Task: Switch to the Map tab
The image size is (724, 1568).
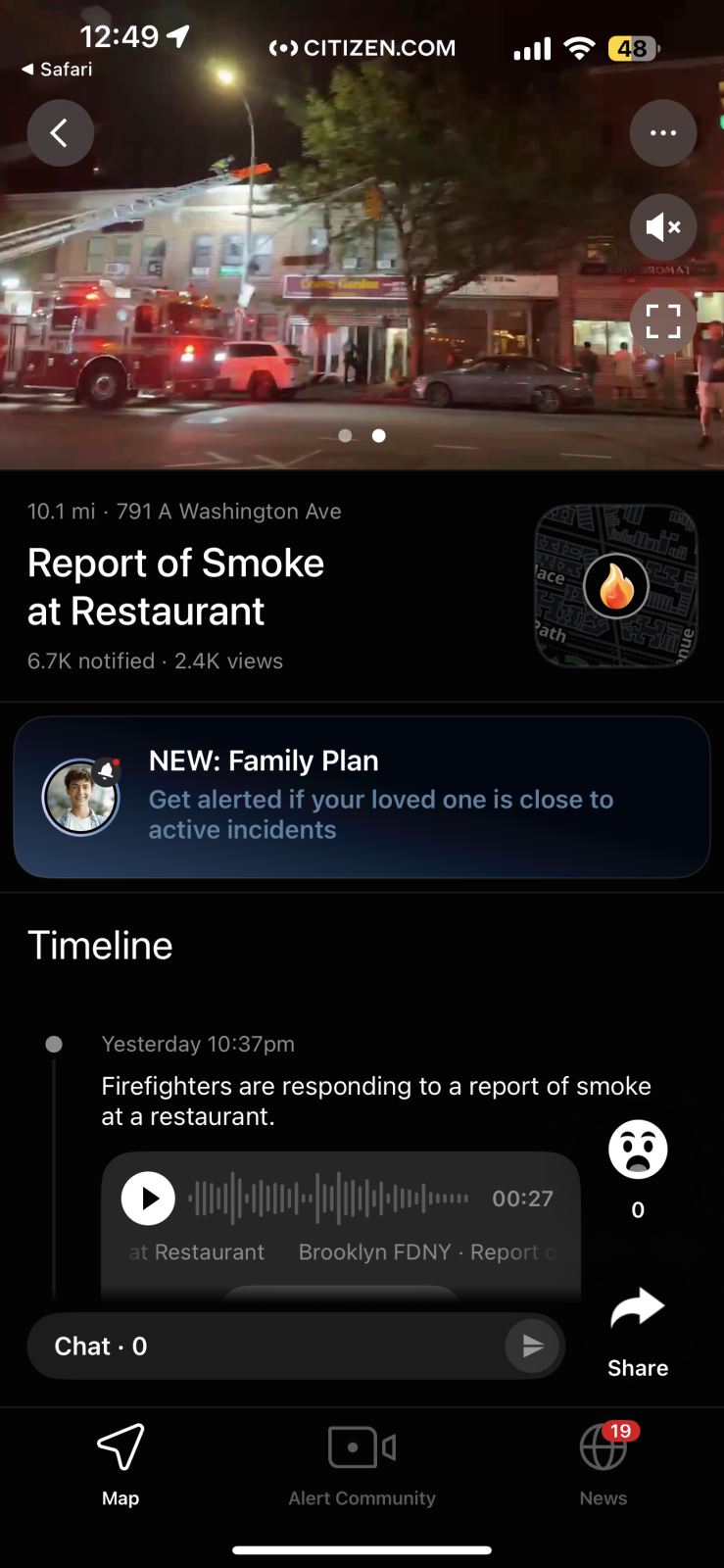Action: click(x=121, y=1463)
